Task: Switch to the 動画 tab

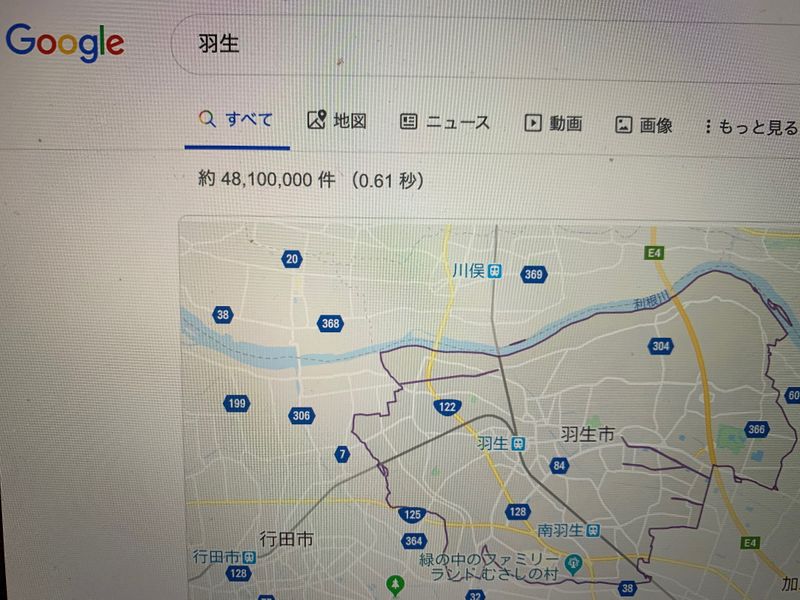Action: 553,124
